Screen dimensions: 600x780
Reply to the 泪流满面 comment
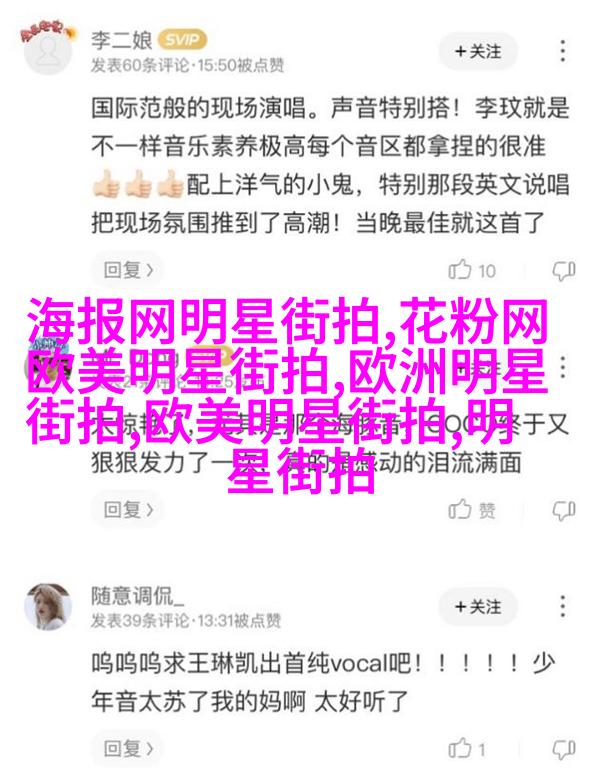pyautogui.click(x=129, y=510)
